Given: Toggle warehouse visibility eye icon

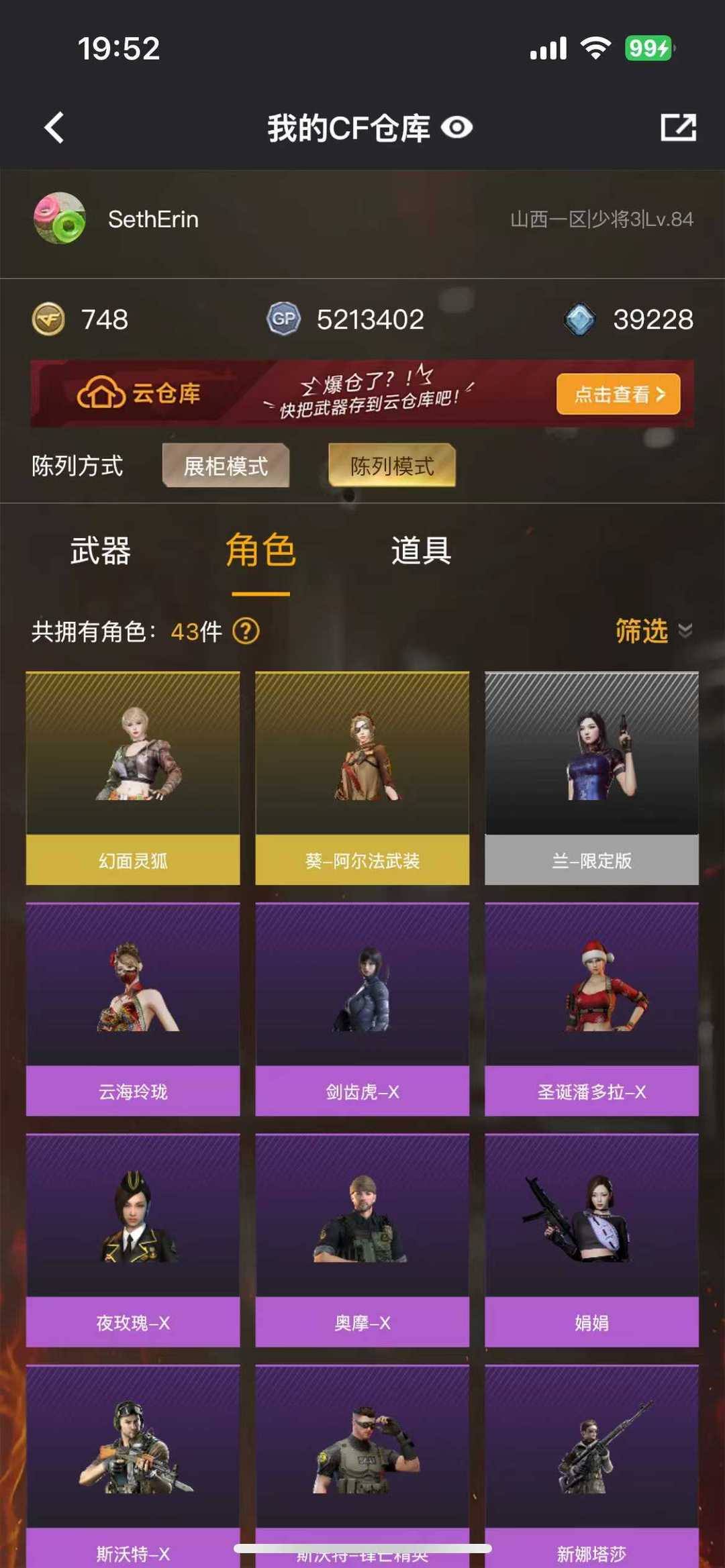Looking at the screenshot, I should click(x=457, y=127).
